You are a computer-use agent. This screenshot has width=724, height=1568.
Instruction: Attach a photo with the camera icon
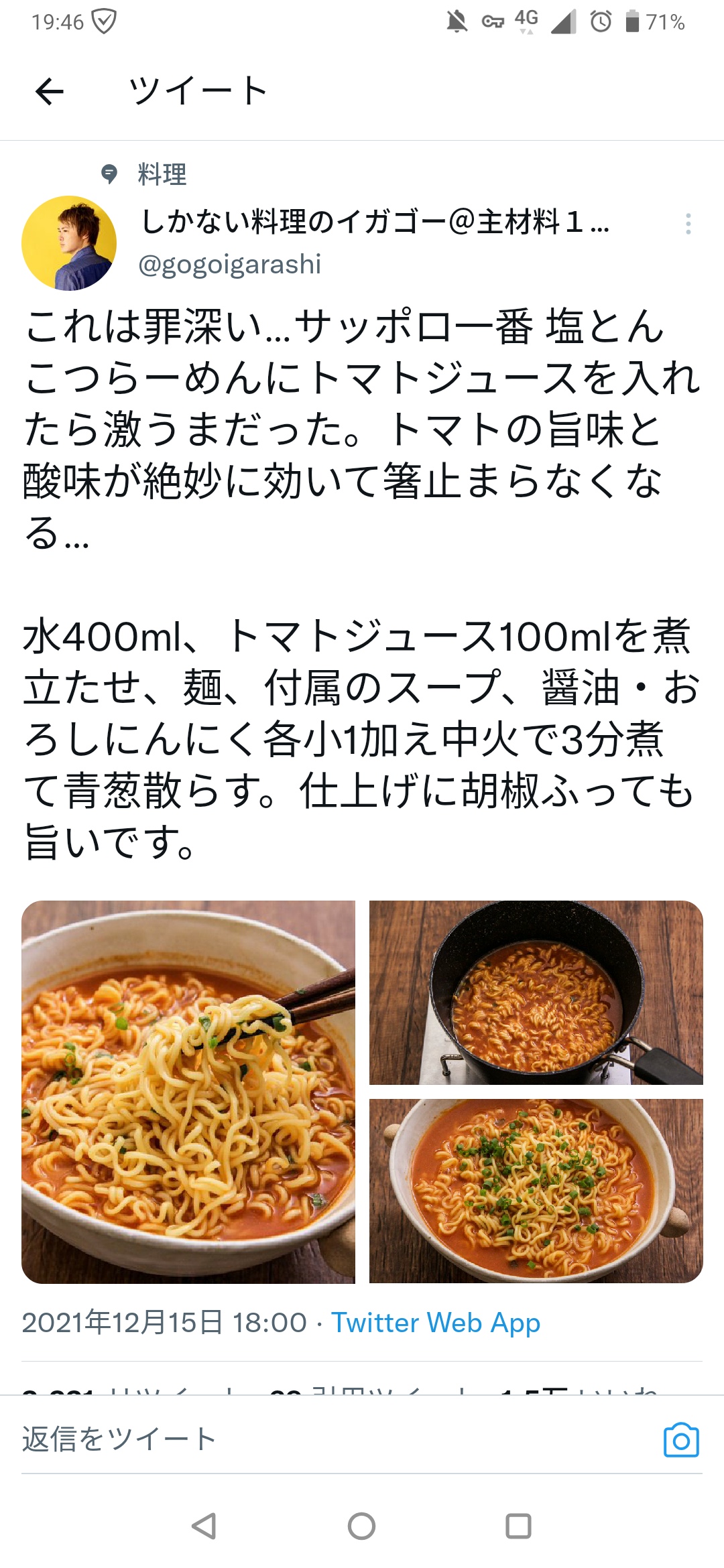pos(681,1439)
